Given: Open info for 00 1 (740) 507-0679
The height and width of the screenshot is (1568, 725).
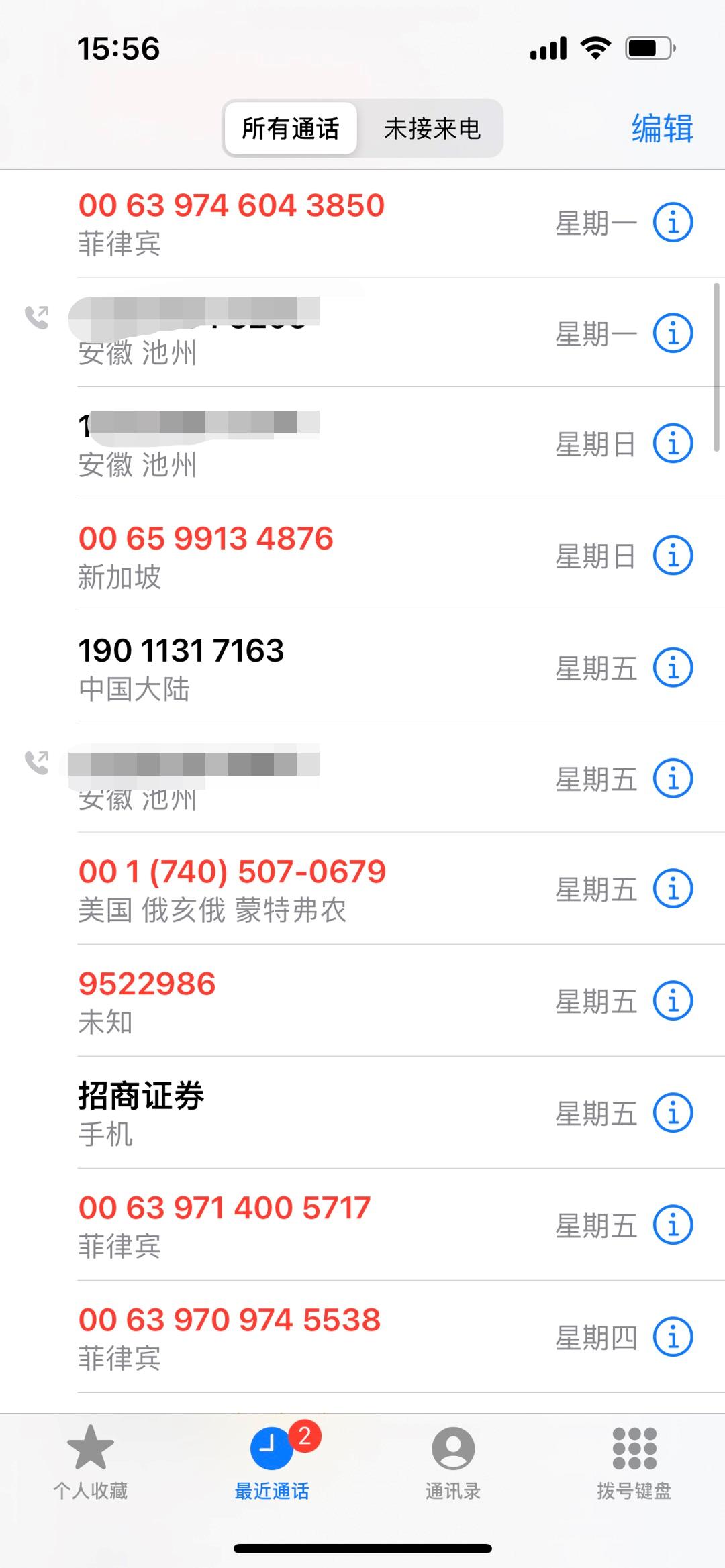Looking at the screenshot, I should [x=673, y=890].
